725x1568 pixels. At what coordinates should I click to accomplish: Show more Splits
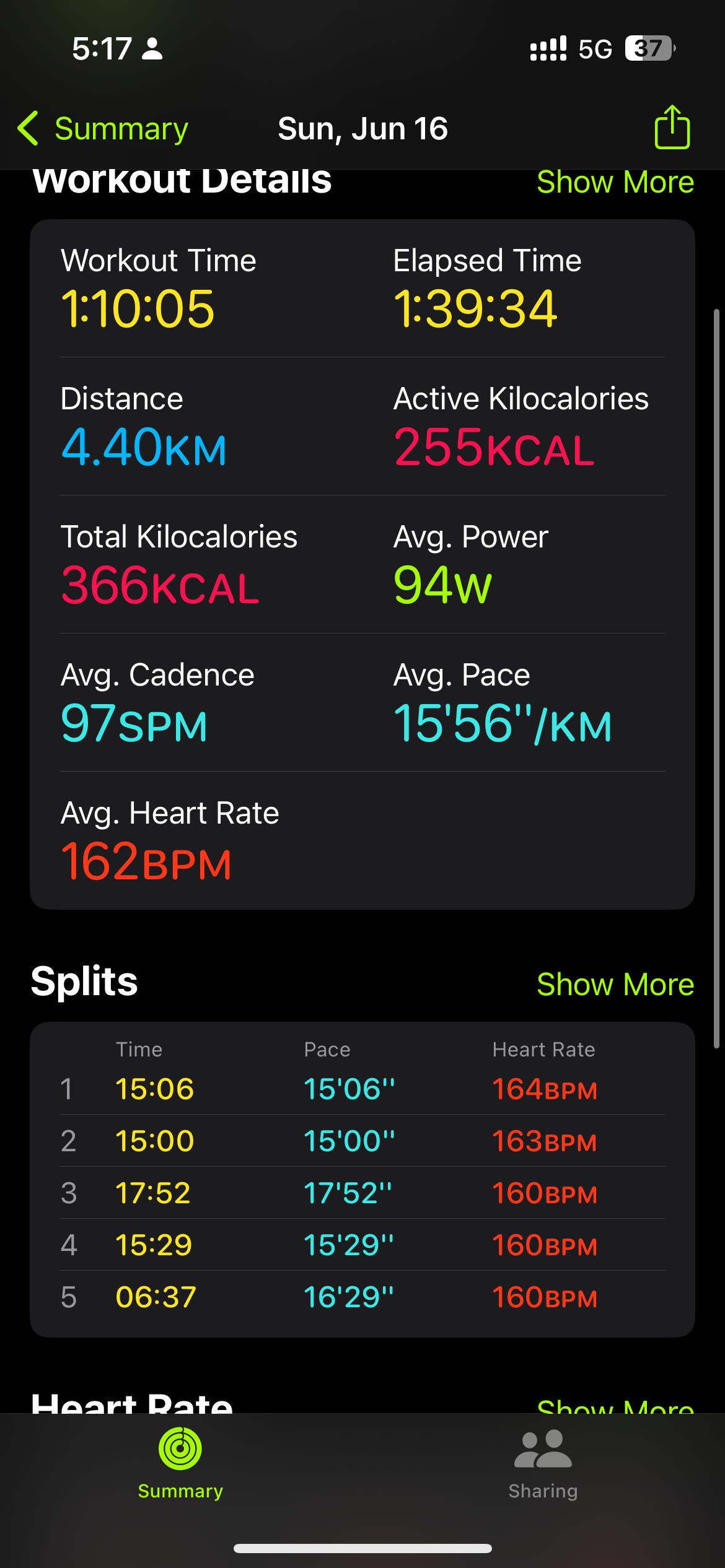pyautogui.click(x=615, y=984)
